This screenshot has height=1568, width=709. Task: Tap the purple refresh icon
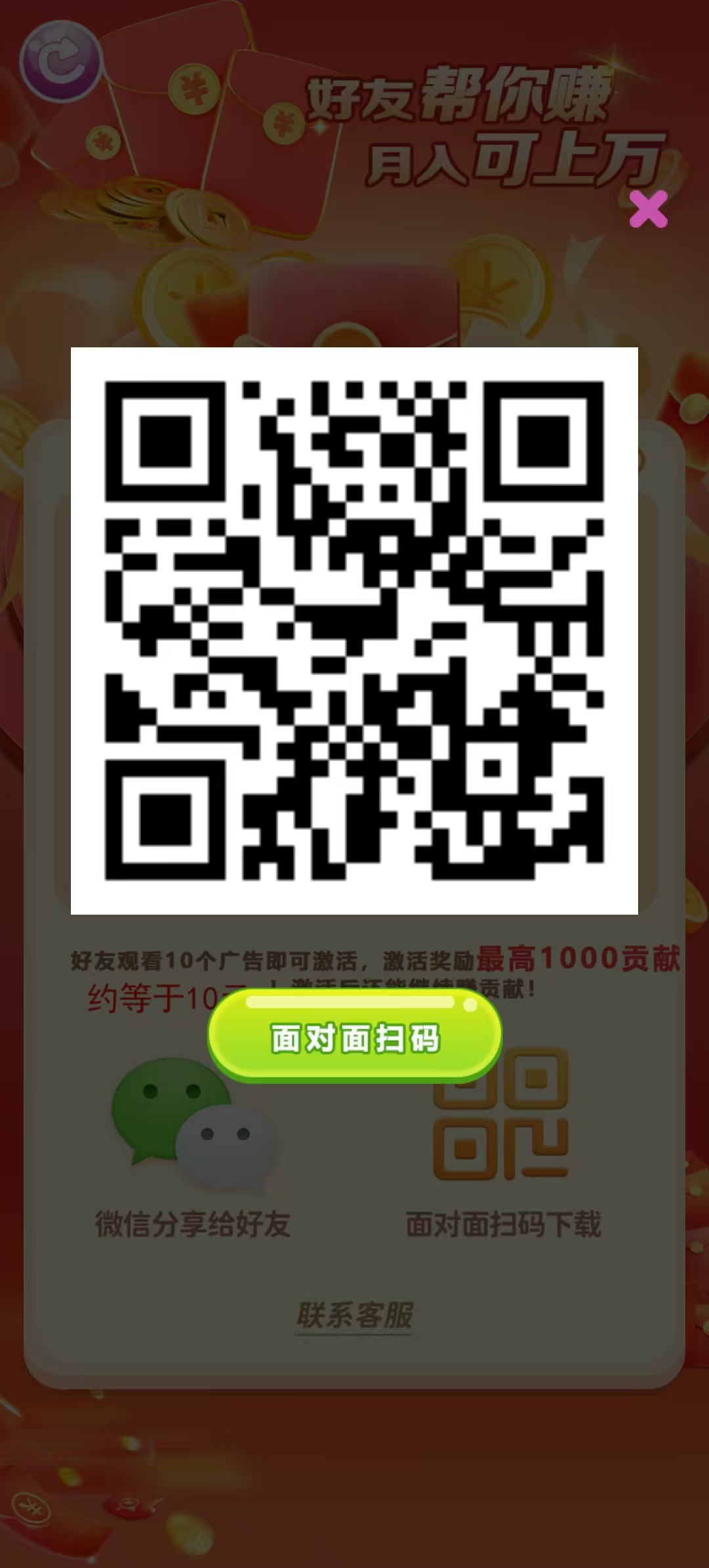pyautogui.click(x=61, y=61)
